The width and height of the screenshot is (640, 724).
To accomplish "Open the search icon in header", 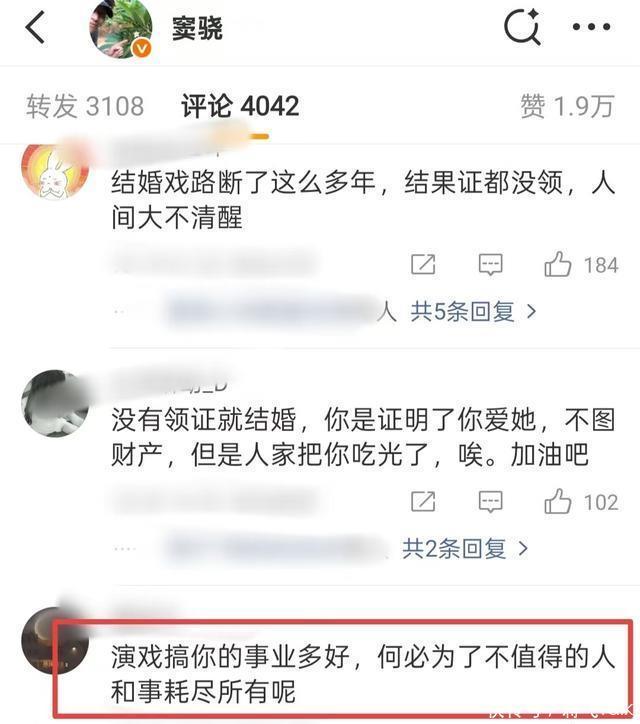I will point(522,28).
